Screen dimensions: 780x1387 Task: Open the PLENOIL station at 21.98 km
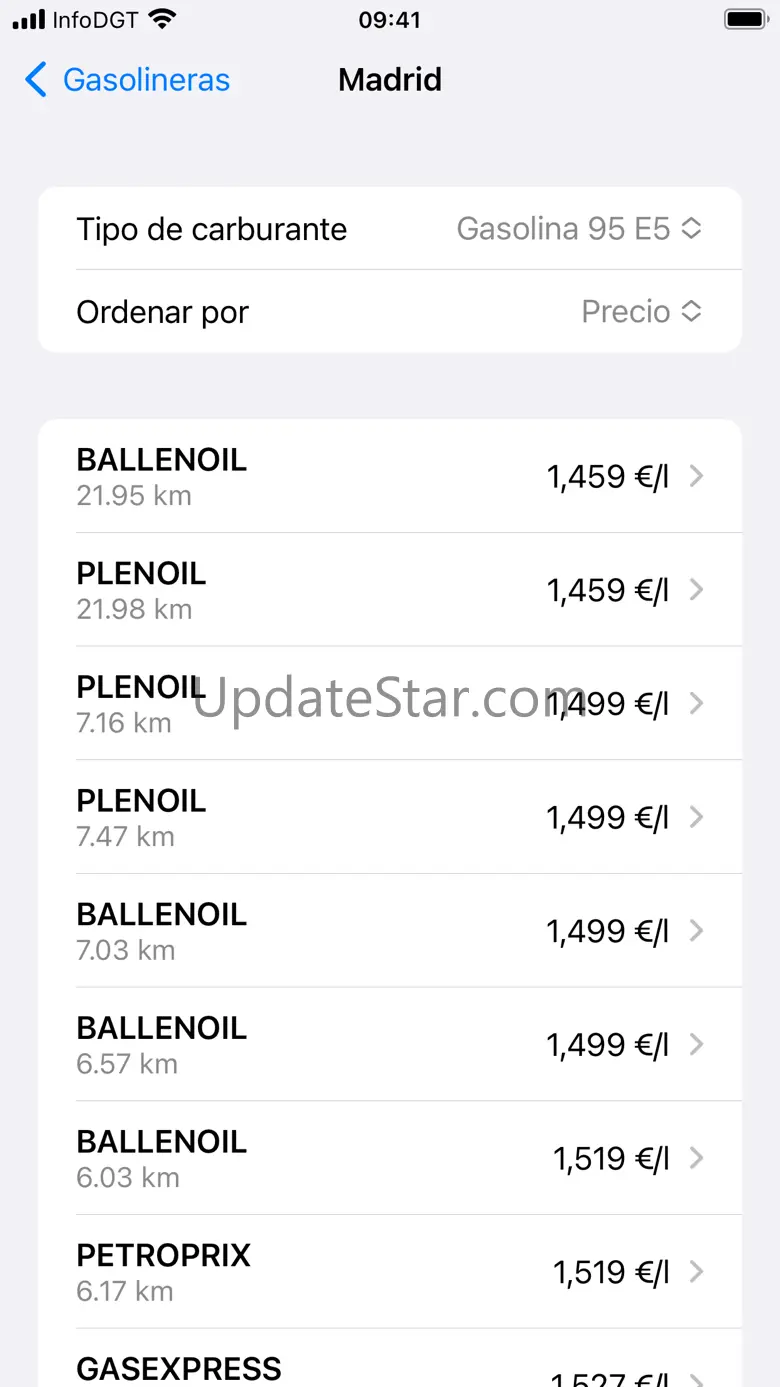click(390, 590)
